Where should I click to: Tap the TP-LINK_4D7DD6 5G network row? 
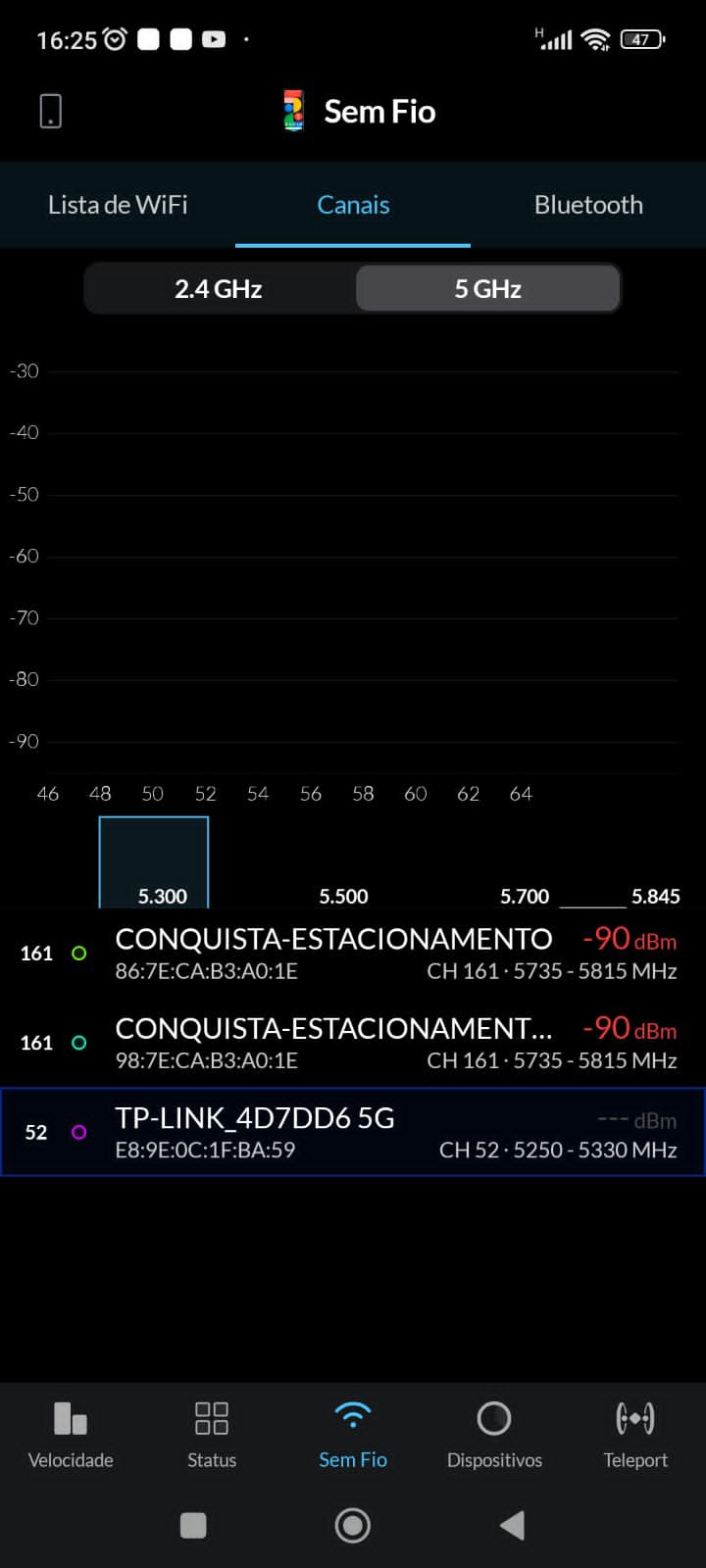click(353, 1132)
